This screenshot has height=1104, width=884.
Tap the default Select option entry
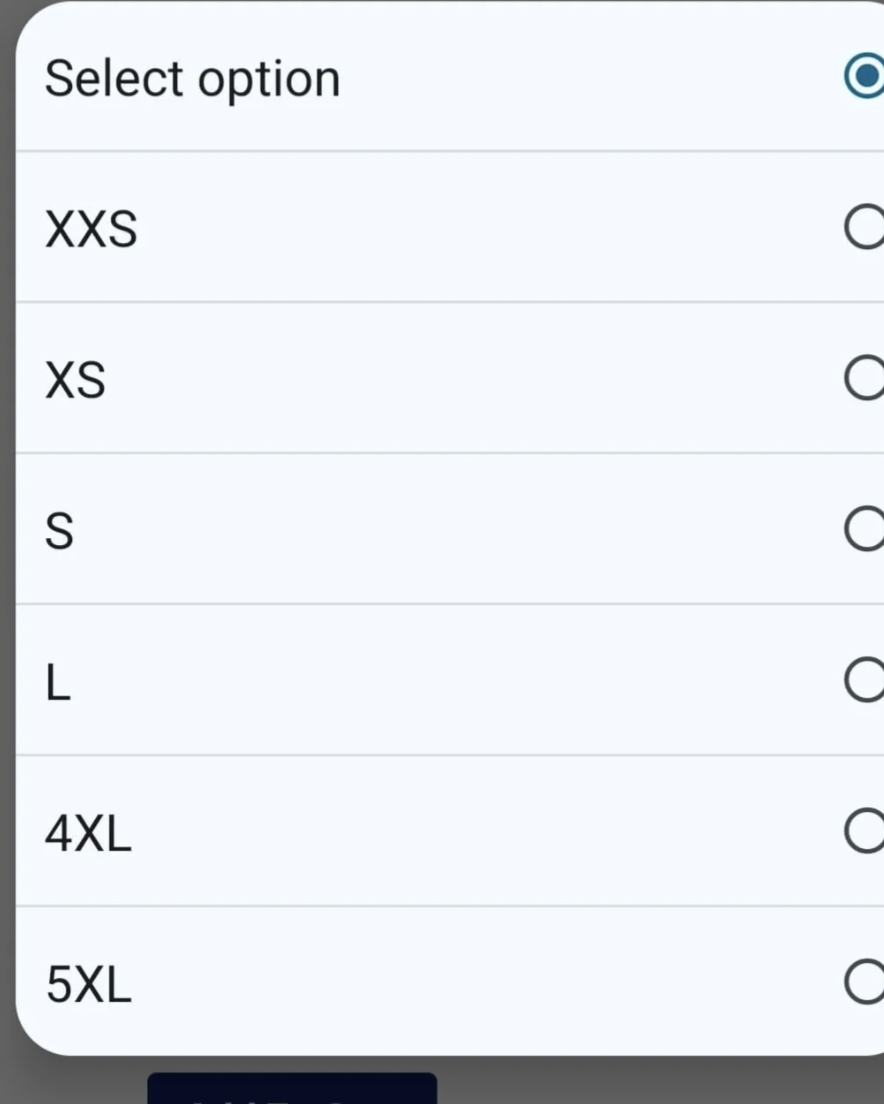point(450,78)
